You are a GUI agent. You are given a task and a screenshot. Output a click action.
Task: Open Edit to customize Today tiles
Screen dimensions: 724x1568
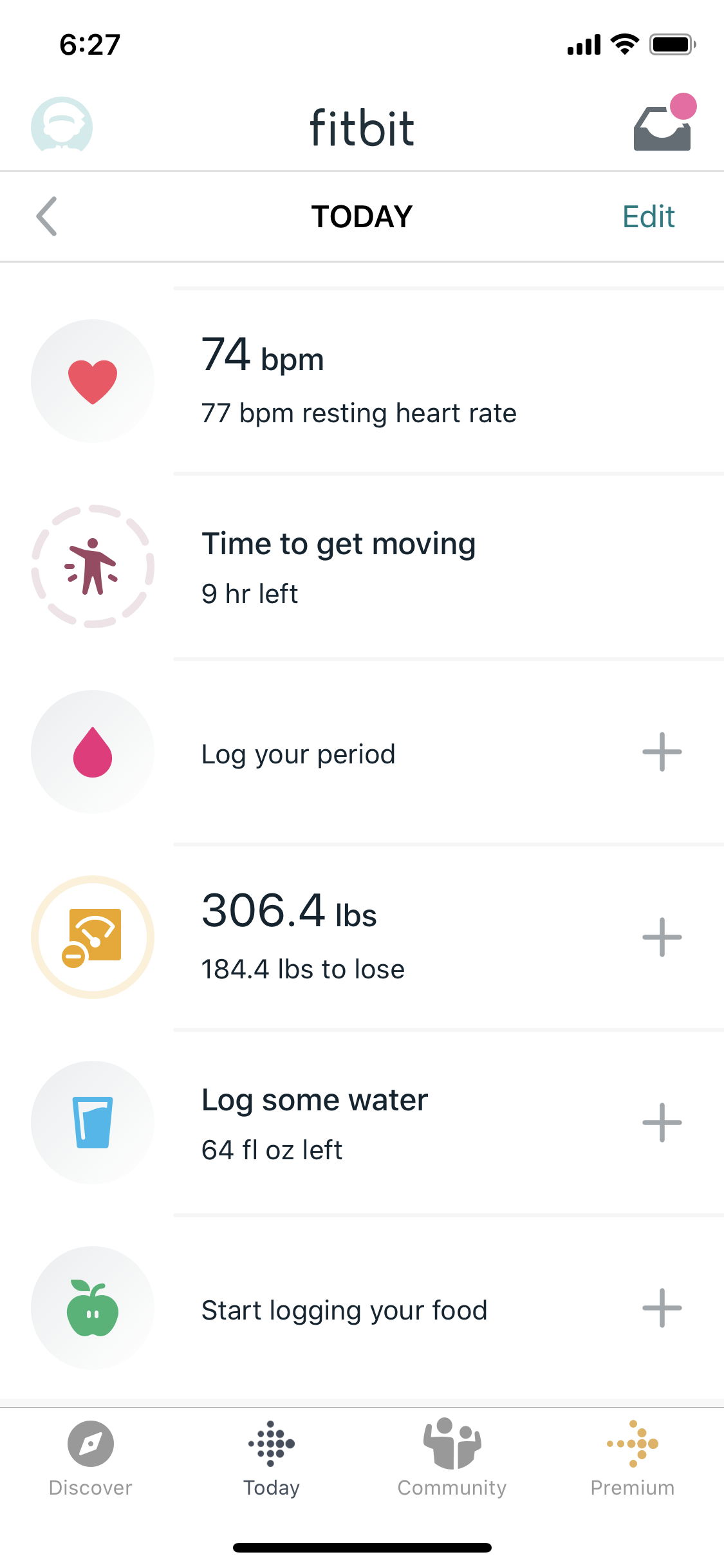pos(648,216)
